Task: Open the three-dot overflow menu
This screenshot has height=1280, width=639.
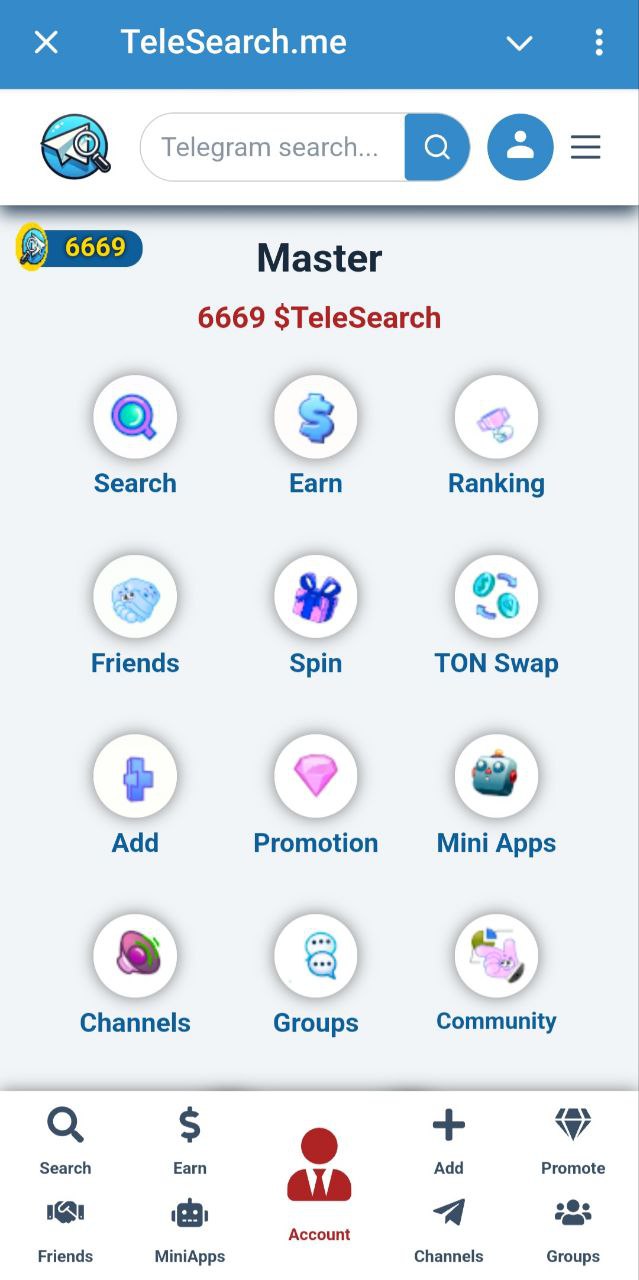Action: (598, 42)
